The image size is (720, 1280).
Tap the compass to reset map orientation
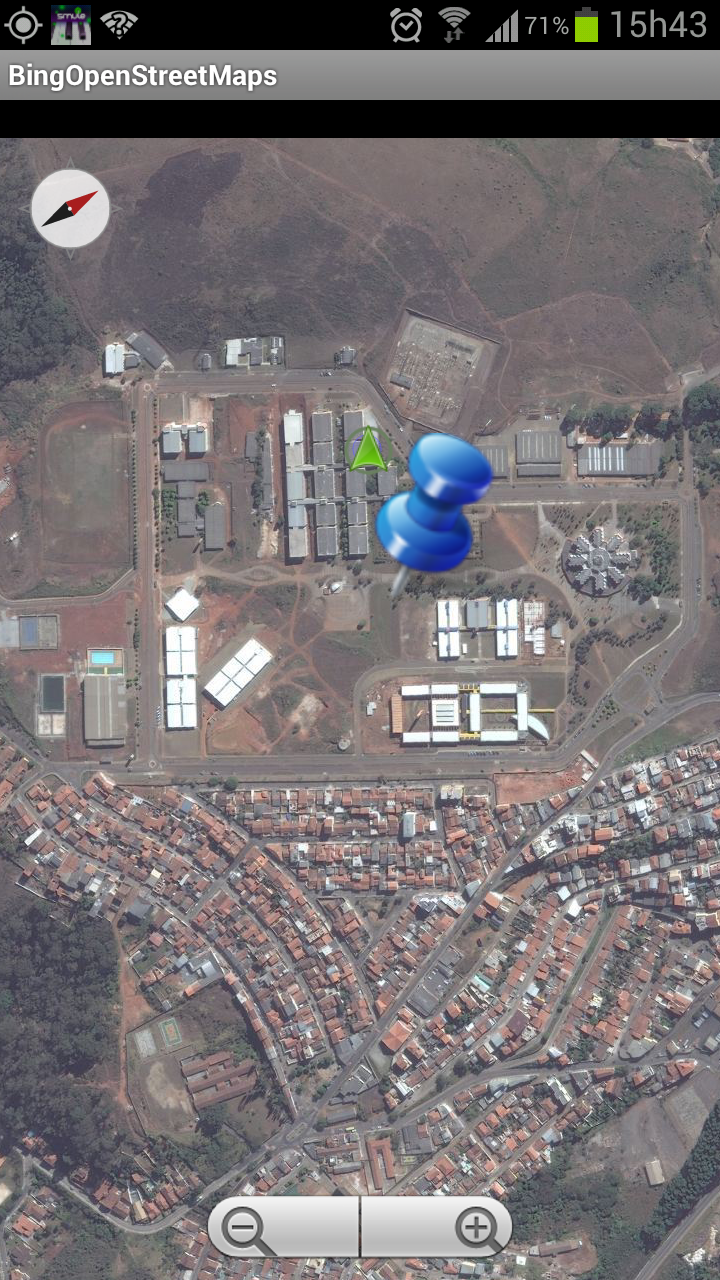[x=70, y=208]
